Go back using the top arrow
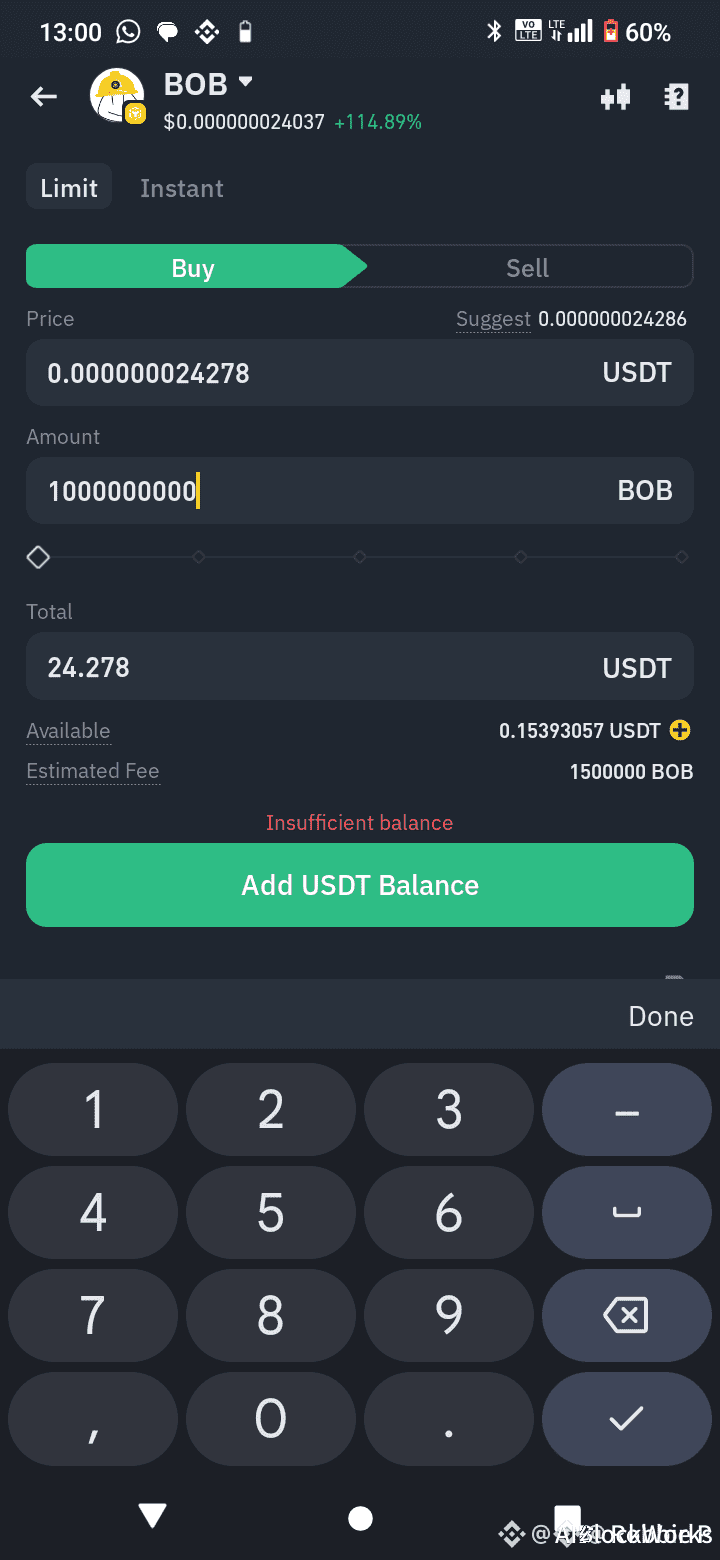Image resolution: width=720 pixels, height=1560 pixels. point(44,96)
